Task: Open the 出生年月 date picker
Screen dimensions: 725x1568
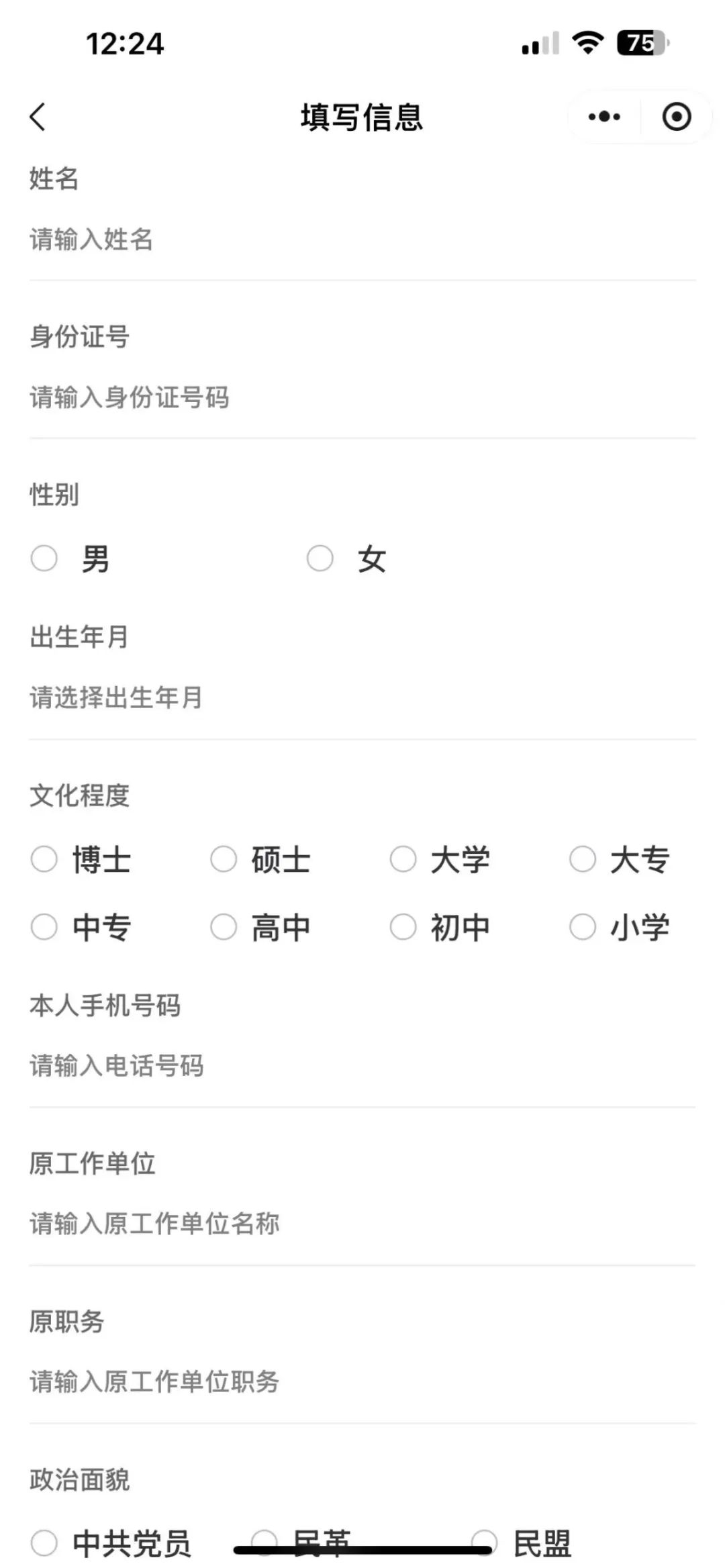Action: coord(362,698)
